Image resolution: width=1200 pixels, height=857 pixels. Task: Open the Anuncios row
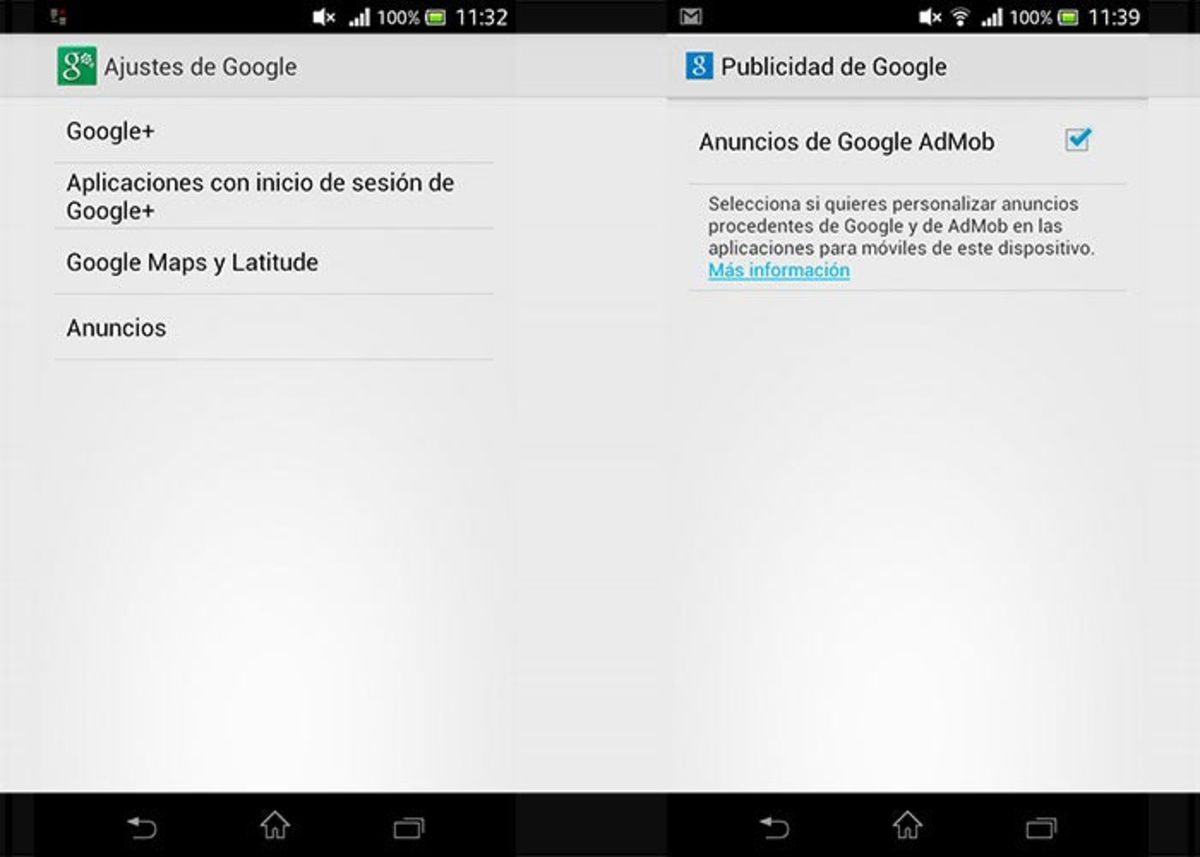272,328
